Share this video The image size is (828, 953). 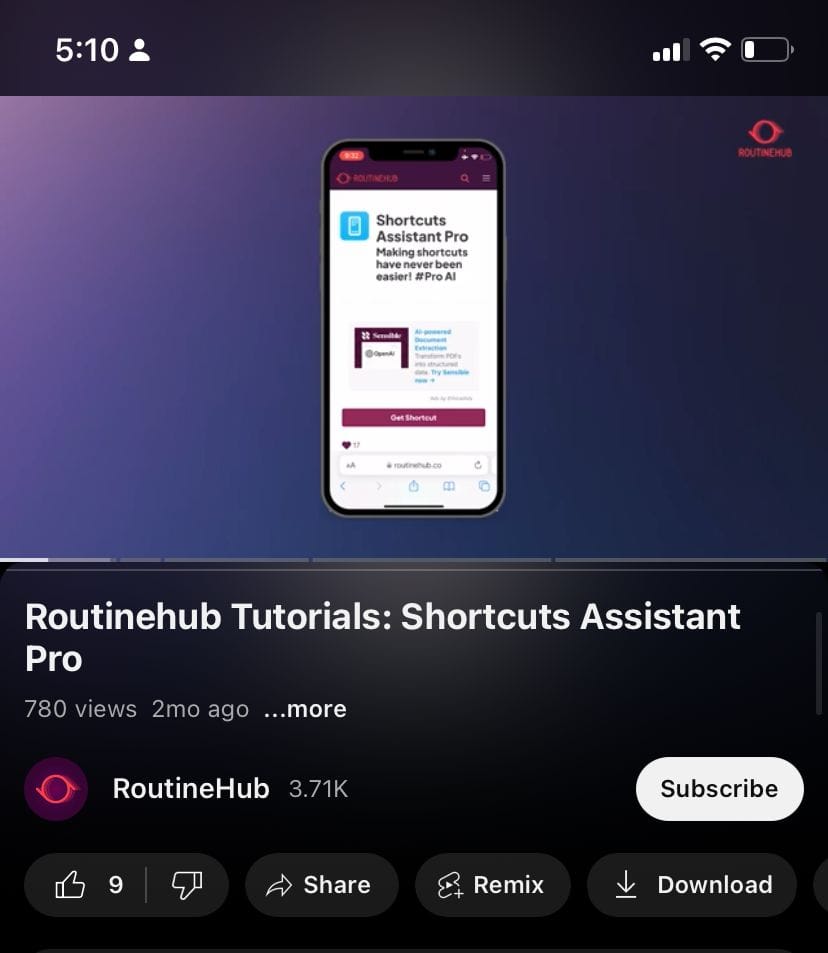pos(320,885)
